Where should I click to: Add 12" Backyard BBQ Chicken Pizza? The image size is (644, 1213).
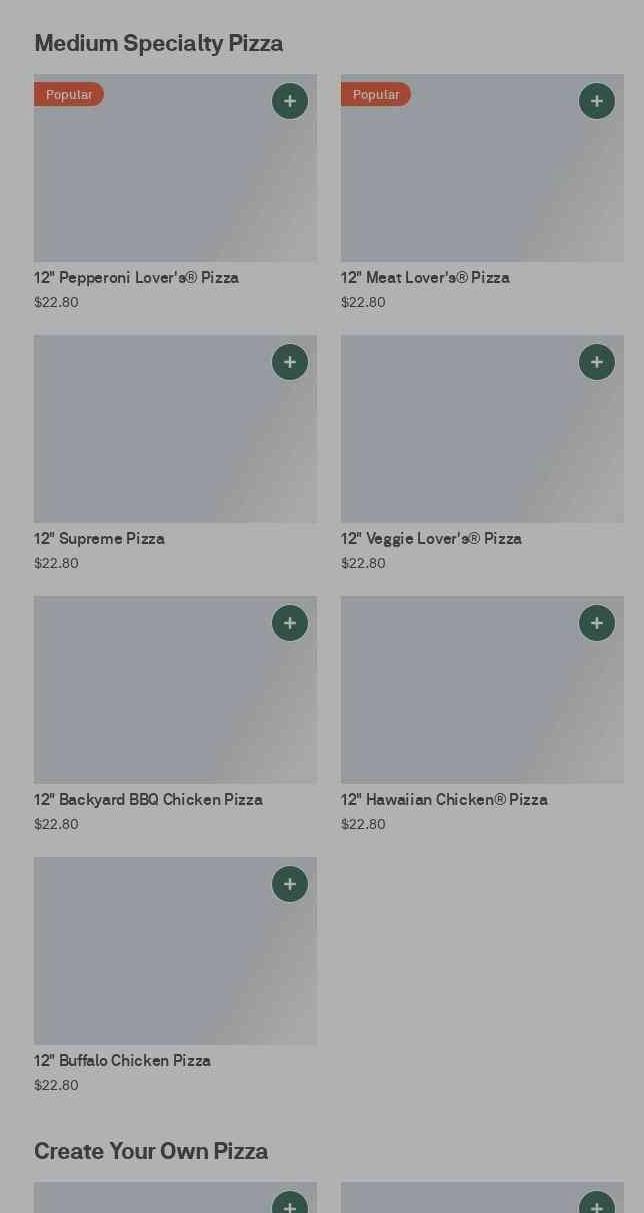point(290,623)
